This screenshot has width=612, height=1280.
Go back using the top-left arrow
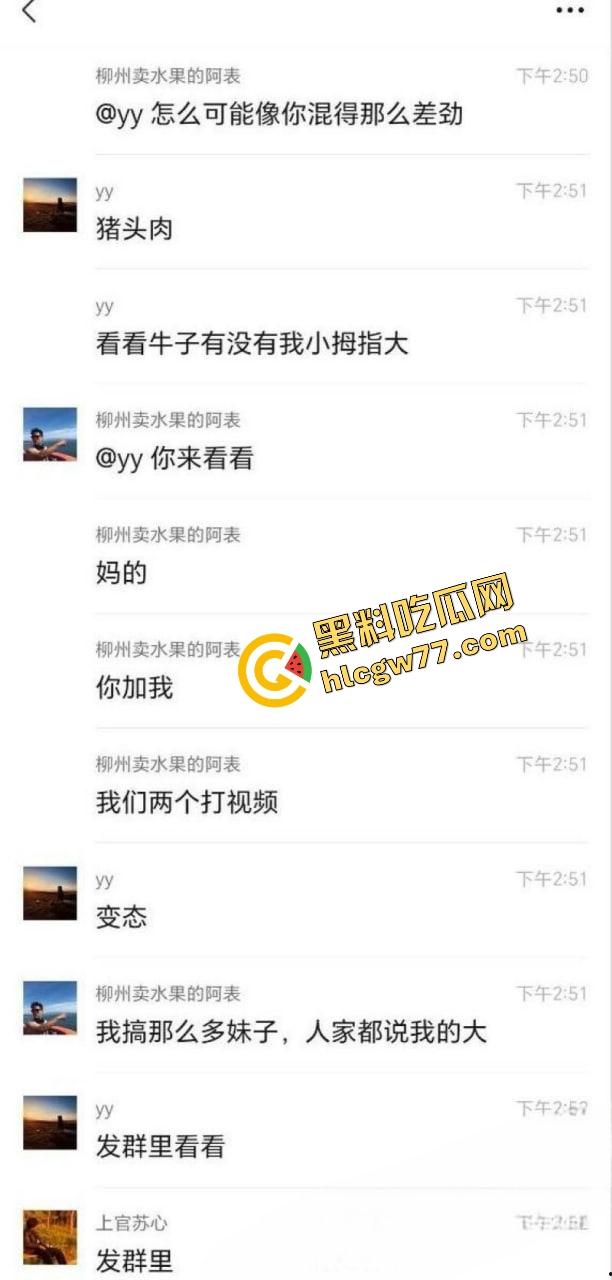[x=30, y=12]
